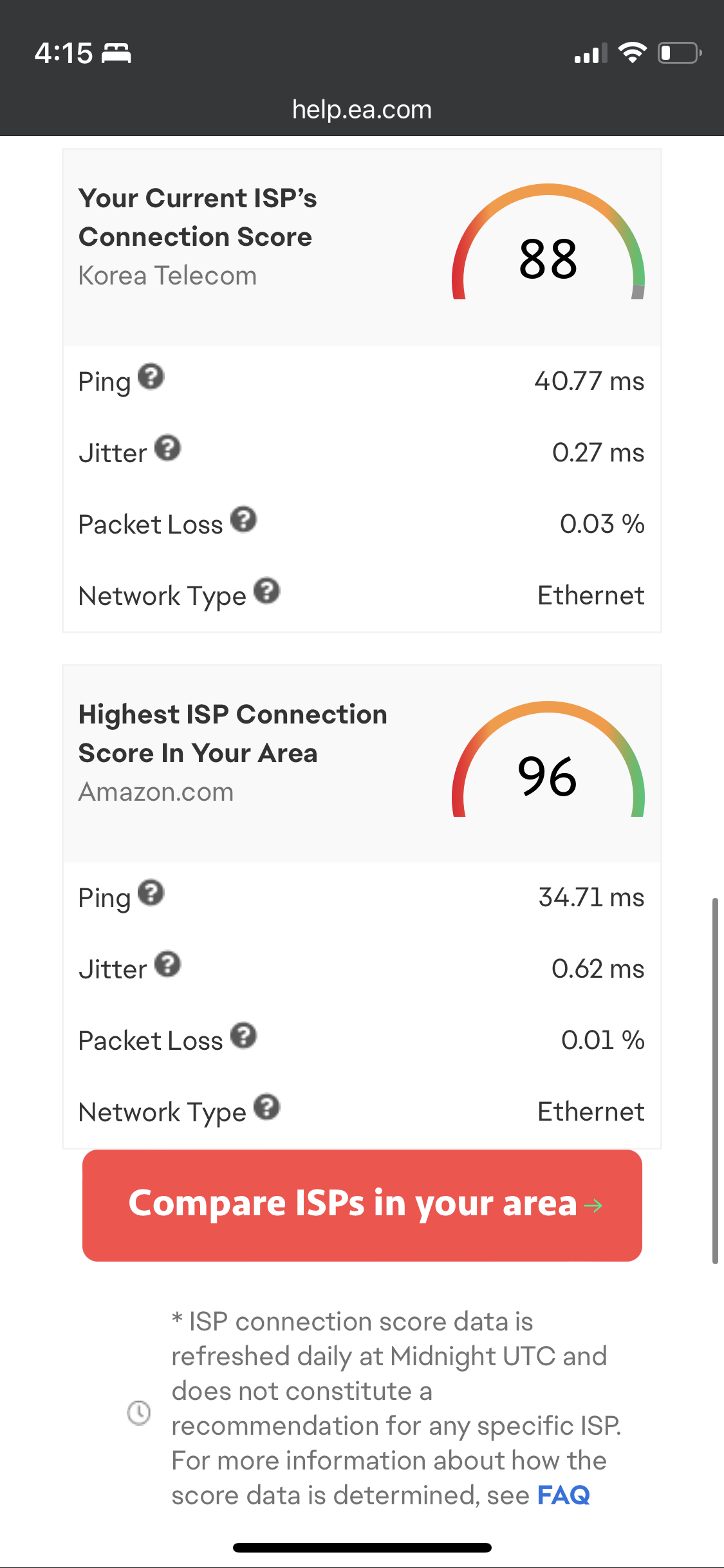Screen dimensions: 724x1568
Task: Tap the help.ea.com address bar
Action: point(362,109)
